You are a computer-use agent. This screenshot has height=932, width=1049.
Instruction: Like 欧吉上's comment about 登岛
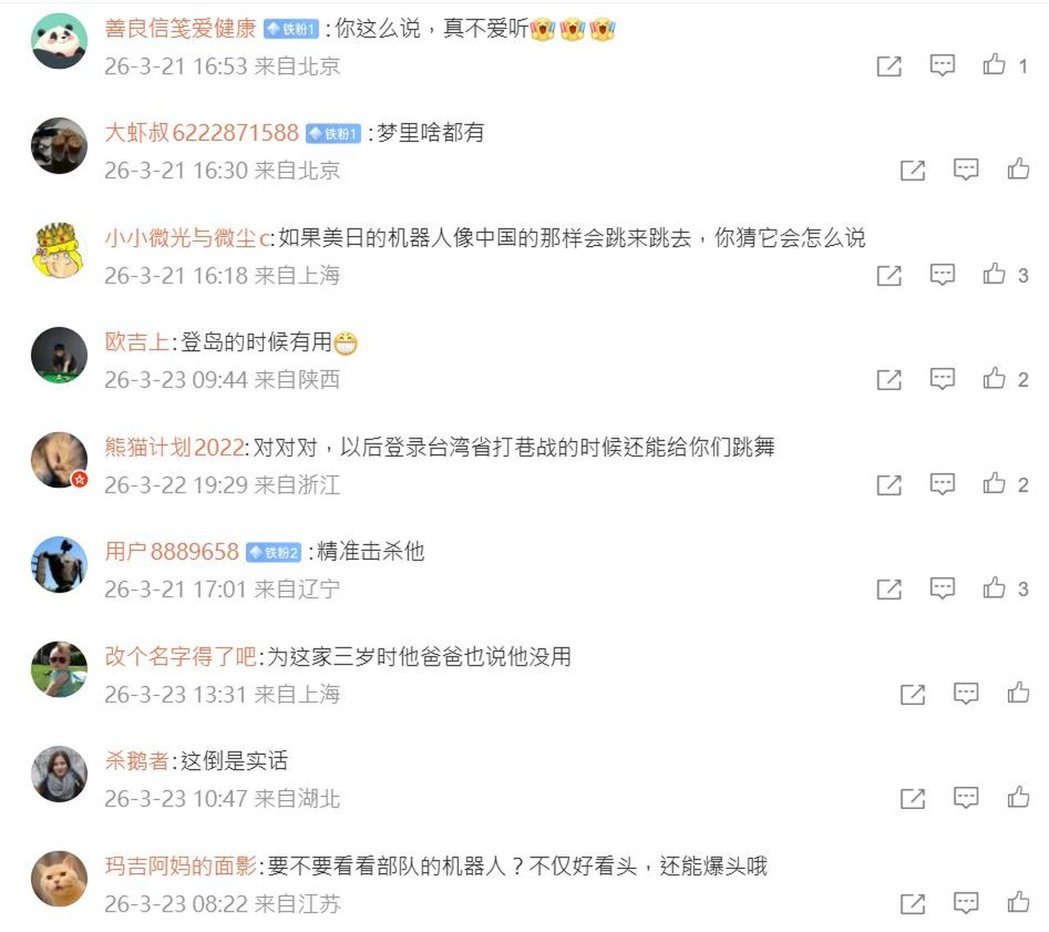(994, 379)
